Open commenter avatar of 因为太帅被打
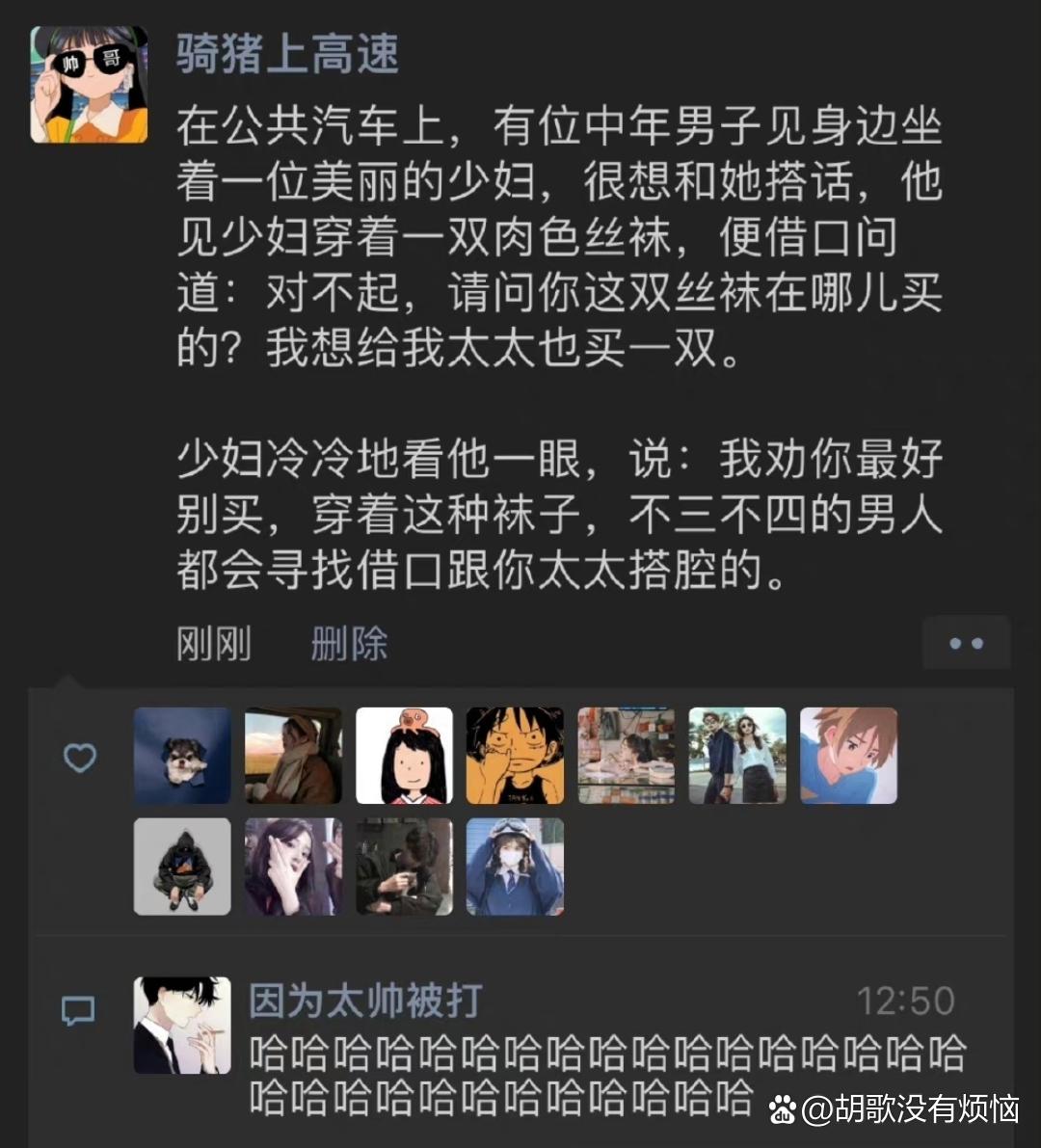 tap(182, 1026)
